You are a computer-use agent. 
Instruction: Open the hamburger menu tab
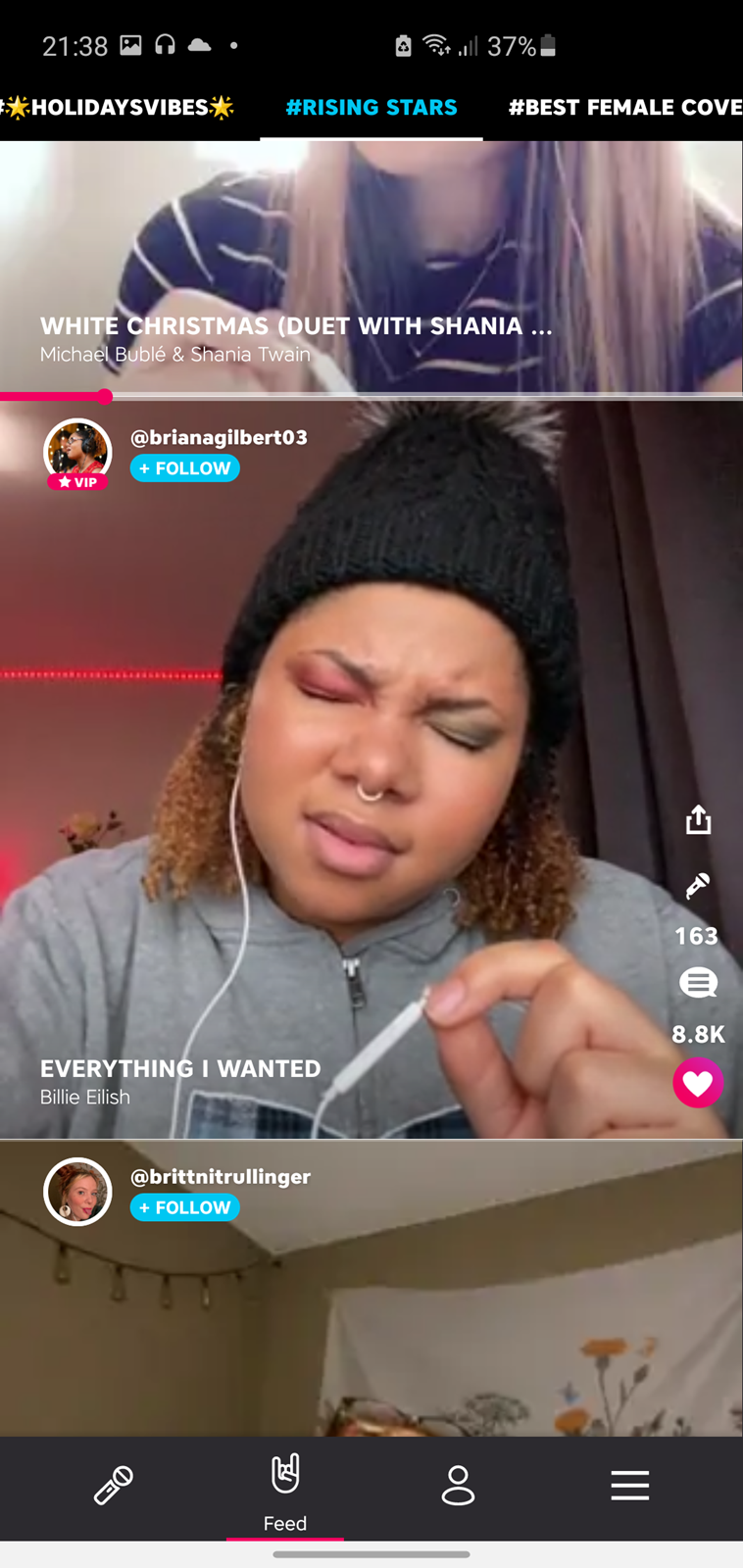point(630,1486)
